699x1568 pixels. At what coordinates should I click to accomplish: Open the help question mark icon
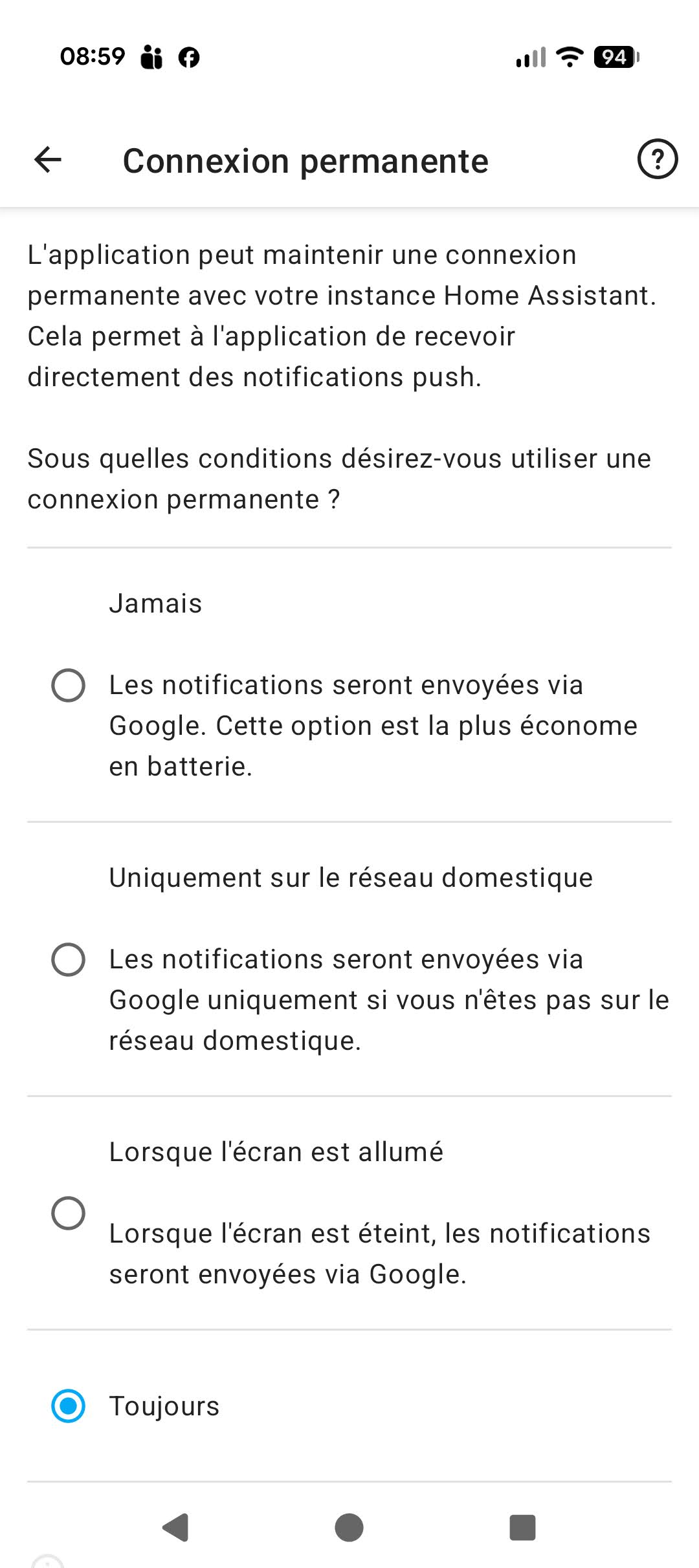(657, 160)
